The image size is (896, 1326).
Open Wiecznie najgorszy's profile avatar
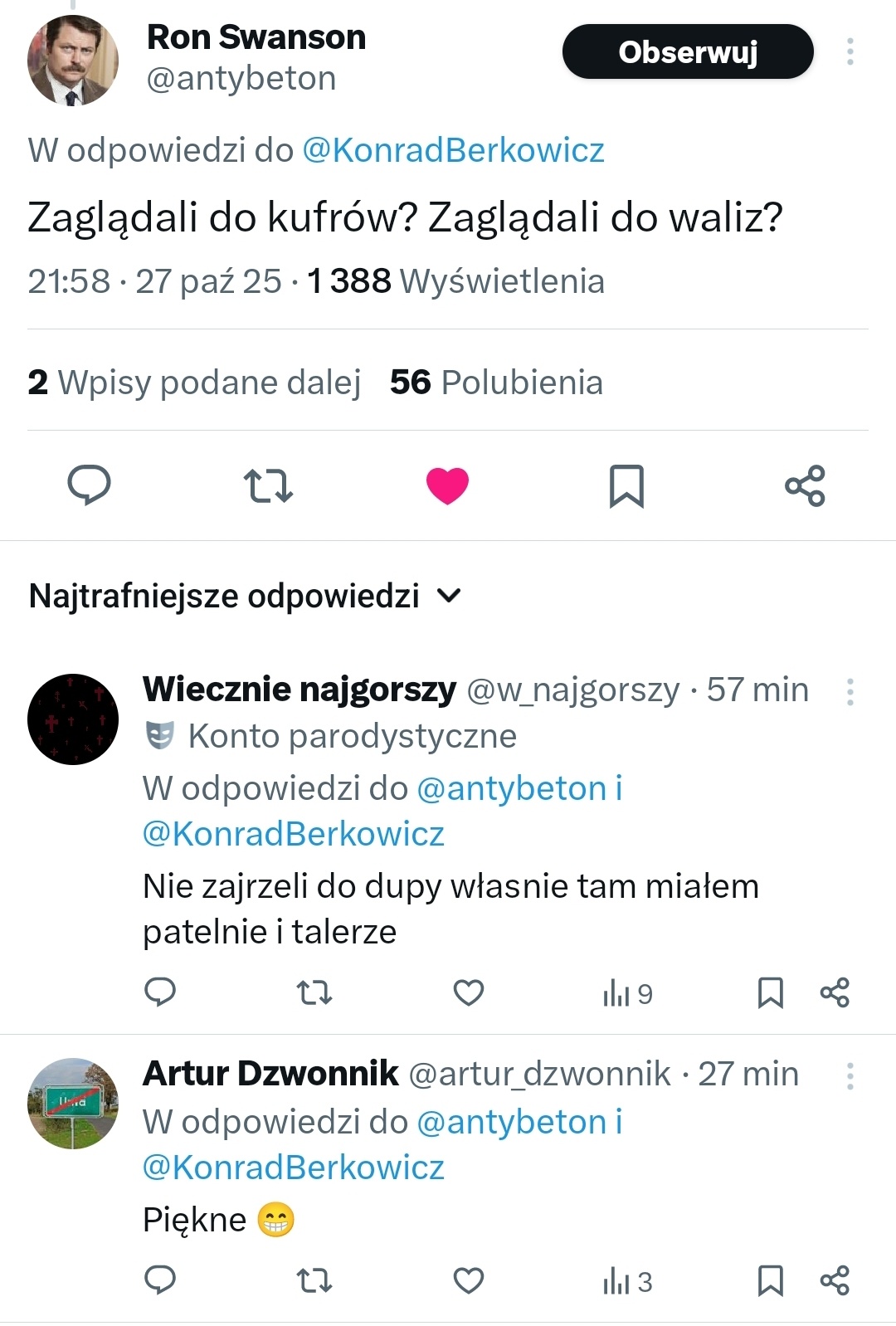coord(73,719)
